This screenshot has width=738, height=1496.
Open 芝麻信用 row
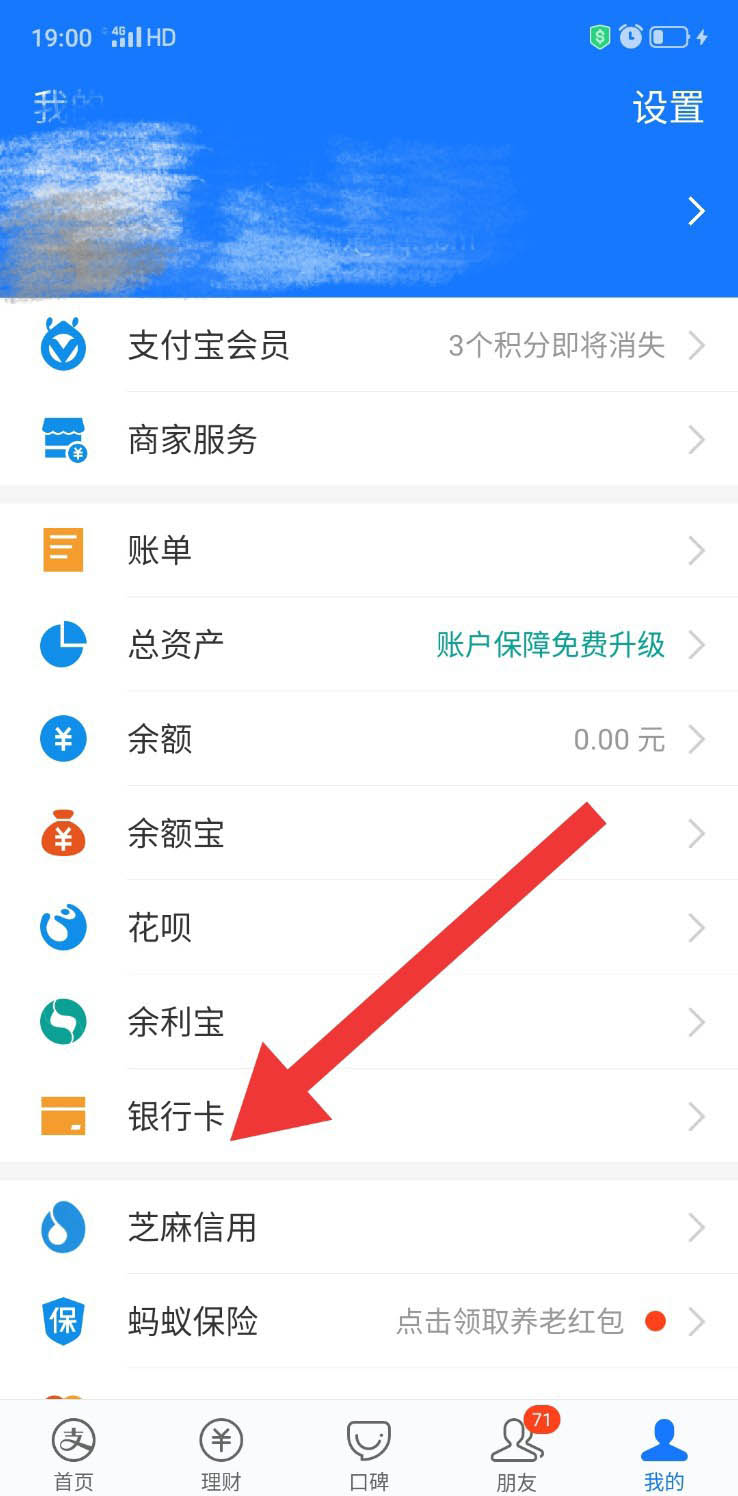369,1227
